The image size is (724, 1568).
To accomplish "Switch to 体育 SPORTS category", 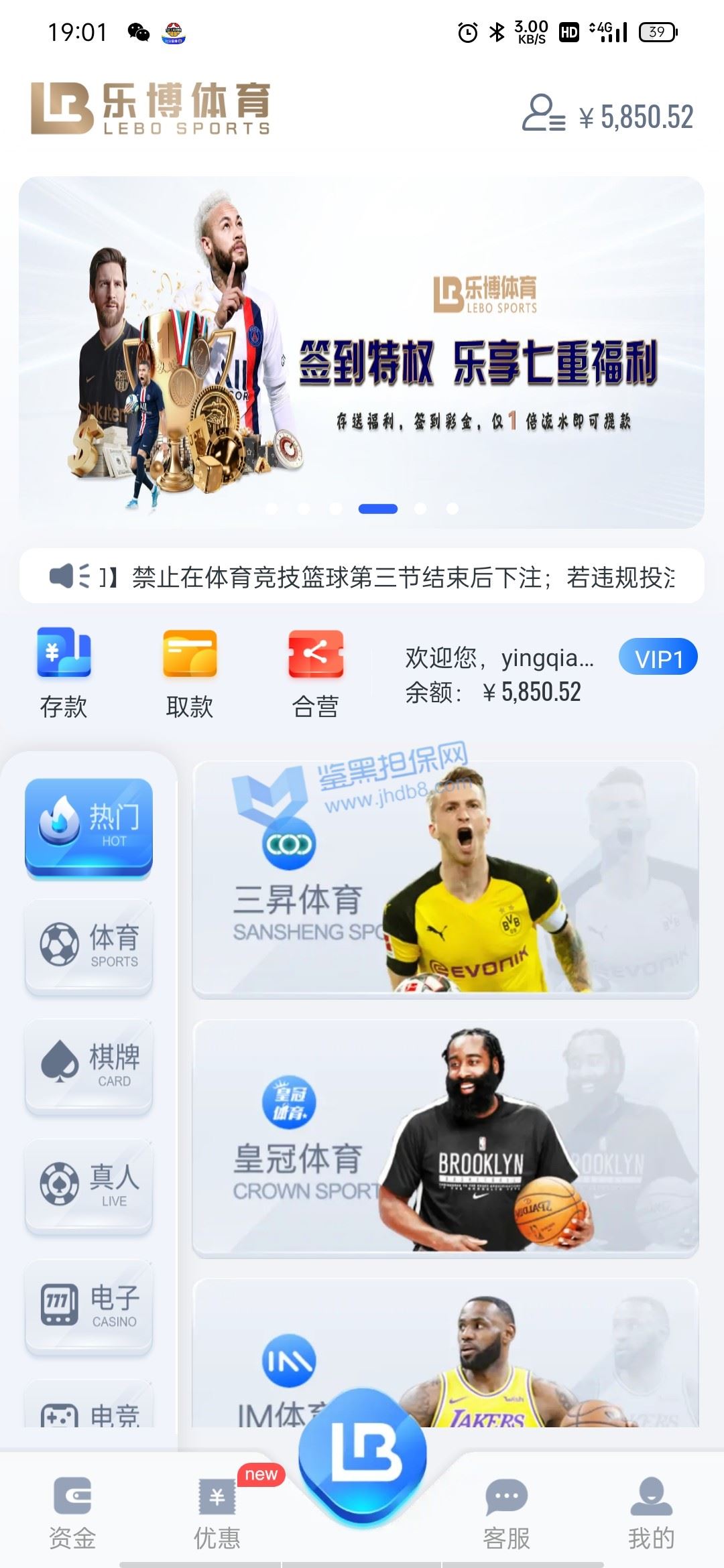I will pyautogui.click(x=89, y=946).
